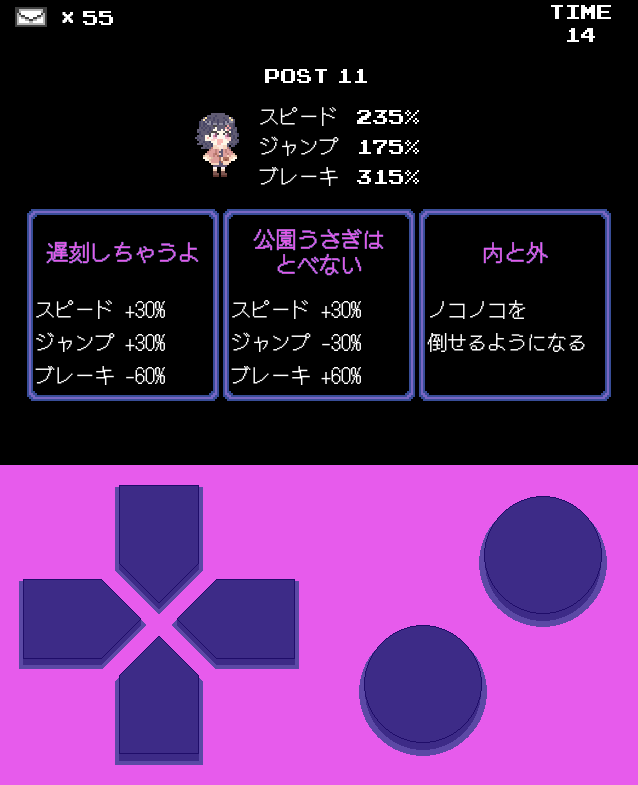Choose the 公園うさぎはとべない upgrade card
Screen dimensions: 638x785
[x=318, y=305]
